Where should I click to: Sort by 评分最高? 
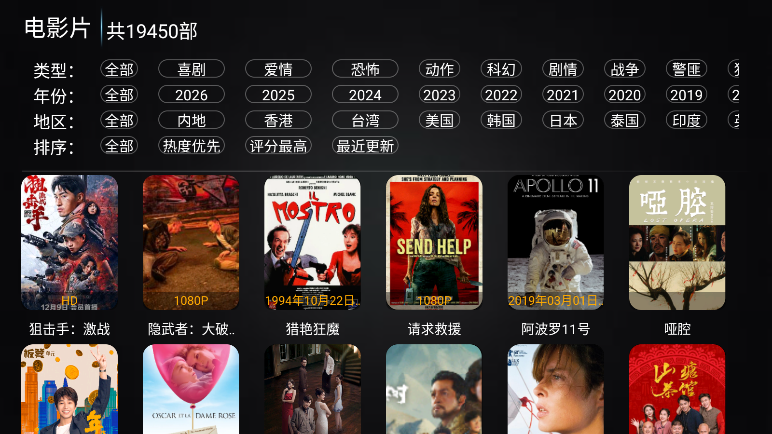pyautogui.click(x=278, y=146)
